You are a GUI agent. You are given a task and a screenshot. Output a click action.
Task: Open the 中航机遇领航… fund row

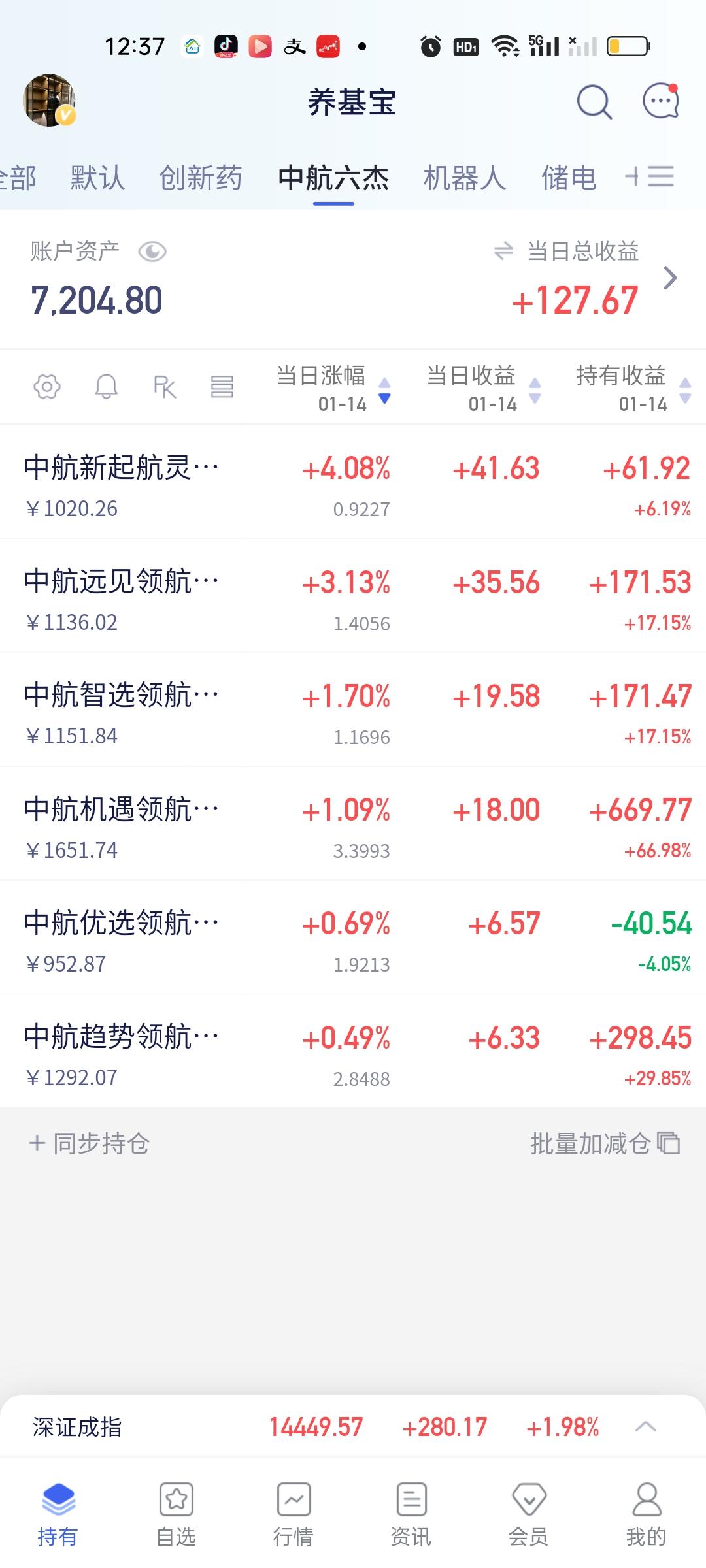(x=122, y=823)
